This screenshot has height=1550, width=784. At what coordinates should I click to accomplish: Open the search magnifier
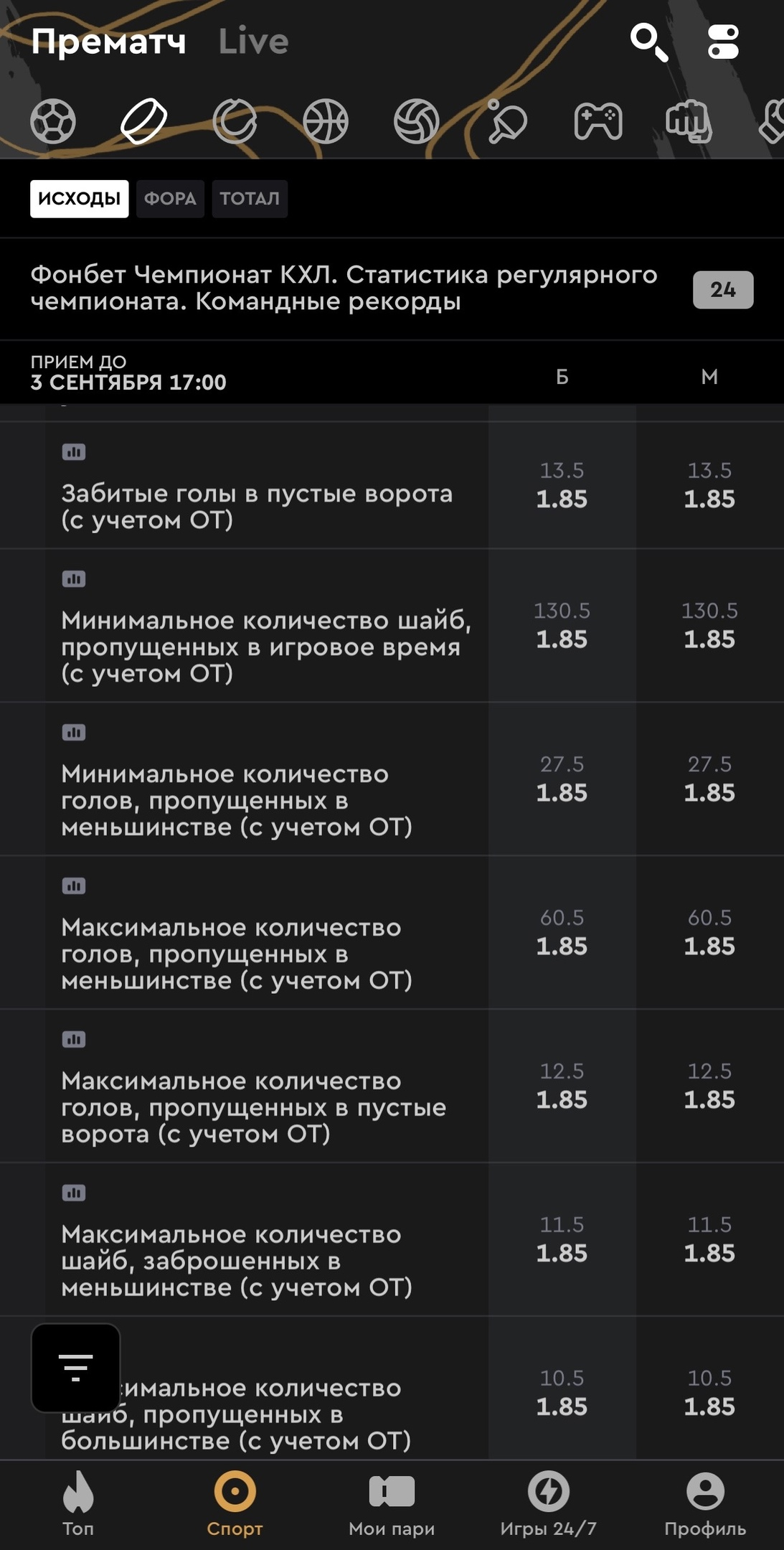649,42
